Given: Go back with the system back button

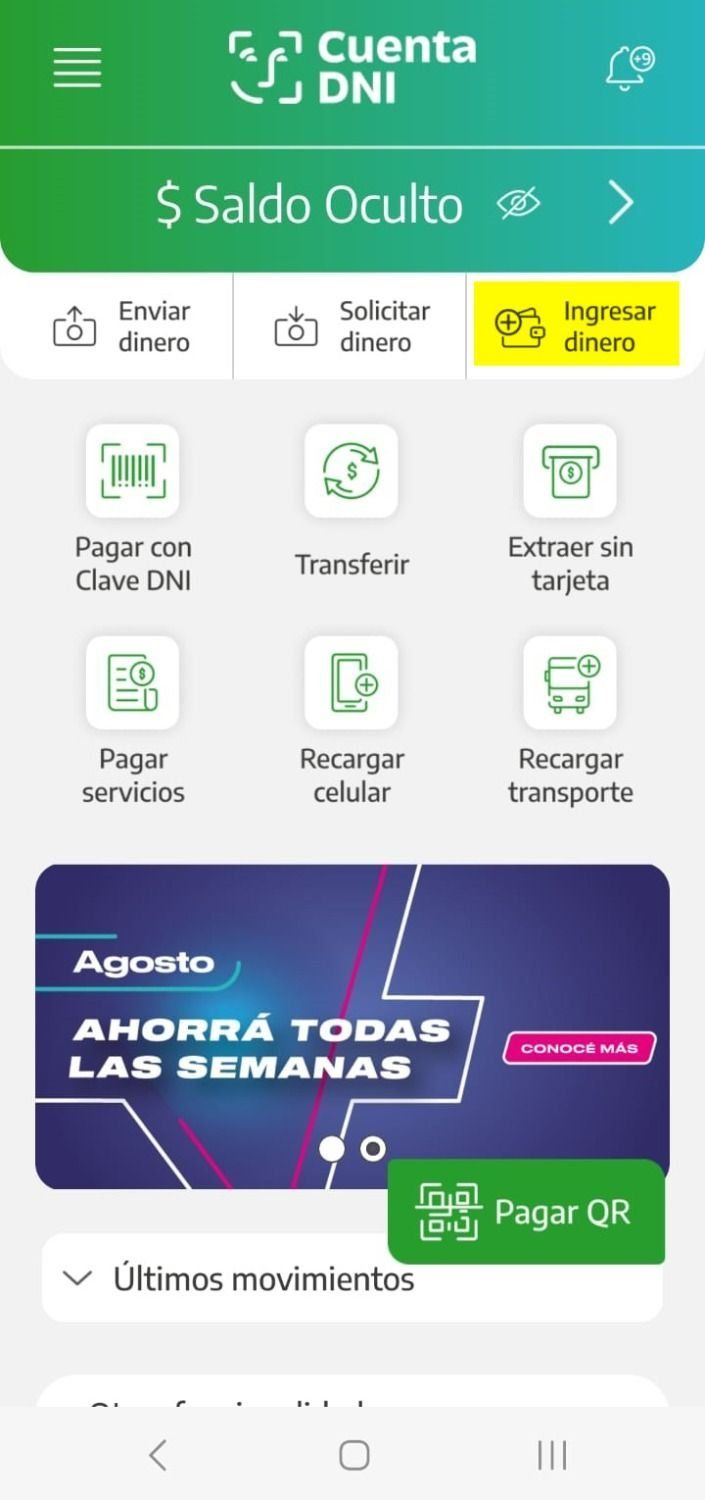Looking at the screenshot, I should (x=157, y=1455).
